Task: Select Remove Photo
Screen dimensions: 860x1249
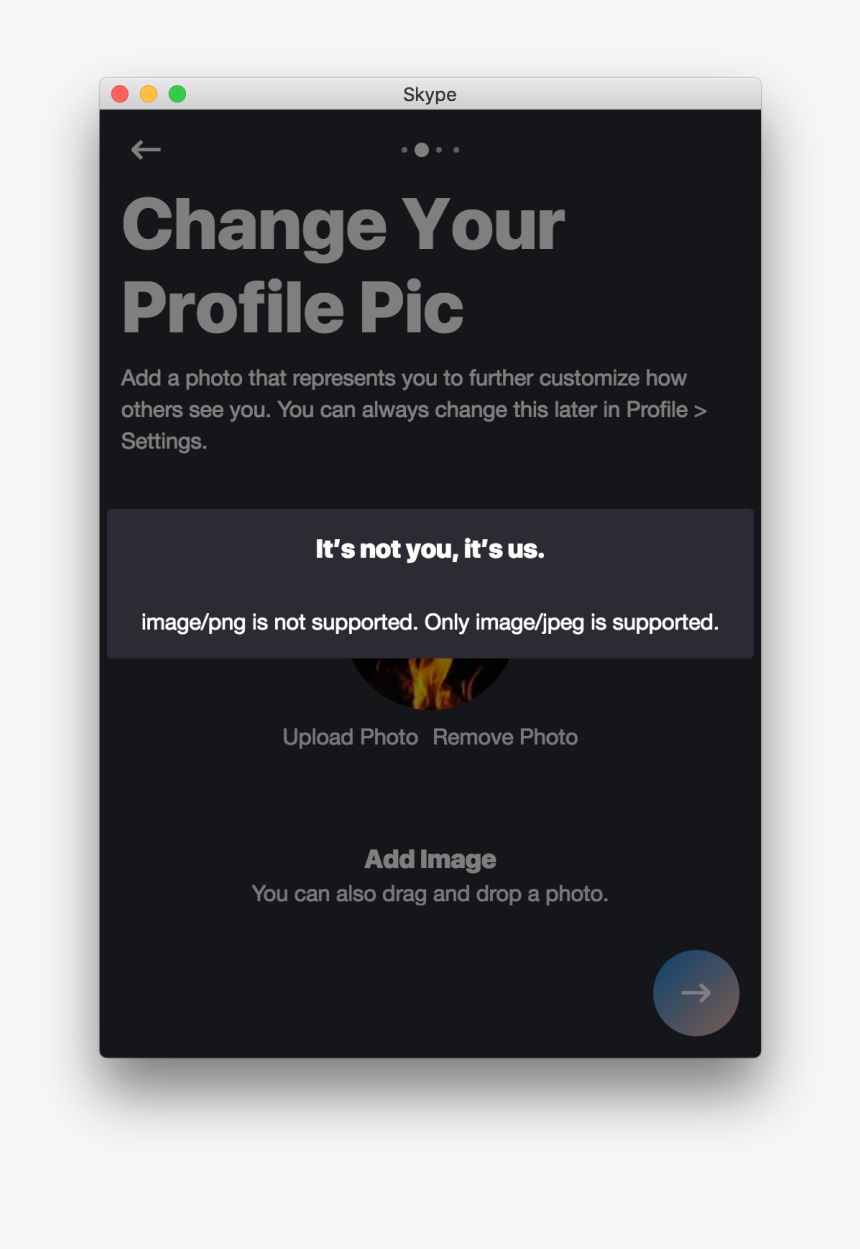Action: tap(505, 737)
